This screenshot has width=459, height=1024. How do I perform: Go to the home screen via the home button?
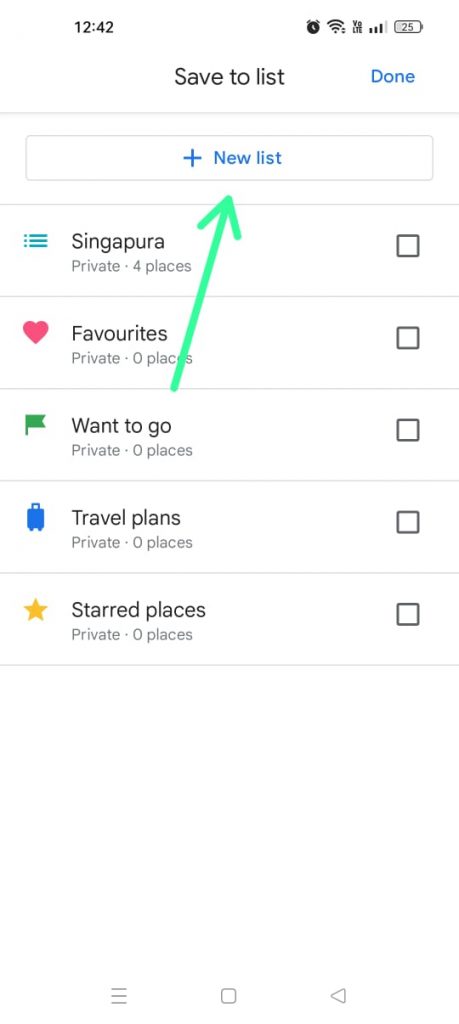click(229, 995)
